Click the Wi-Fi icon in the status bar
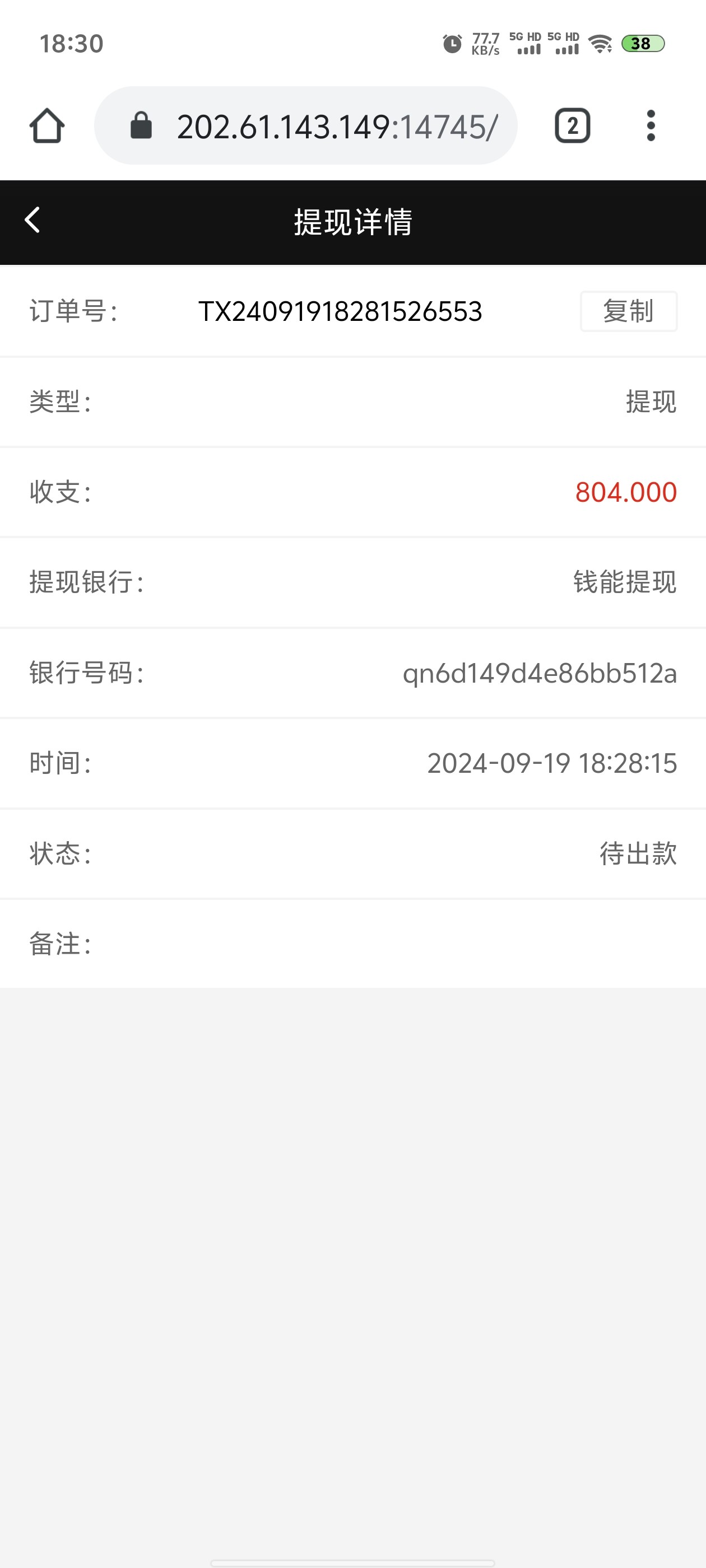The height and width of the screenshot is (1568, 706). click(600, 43)
